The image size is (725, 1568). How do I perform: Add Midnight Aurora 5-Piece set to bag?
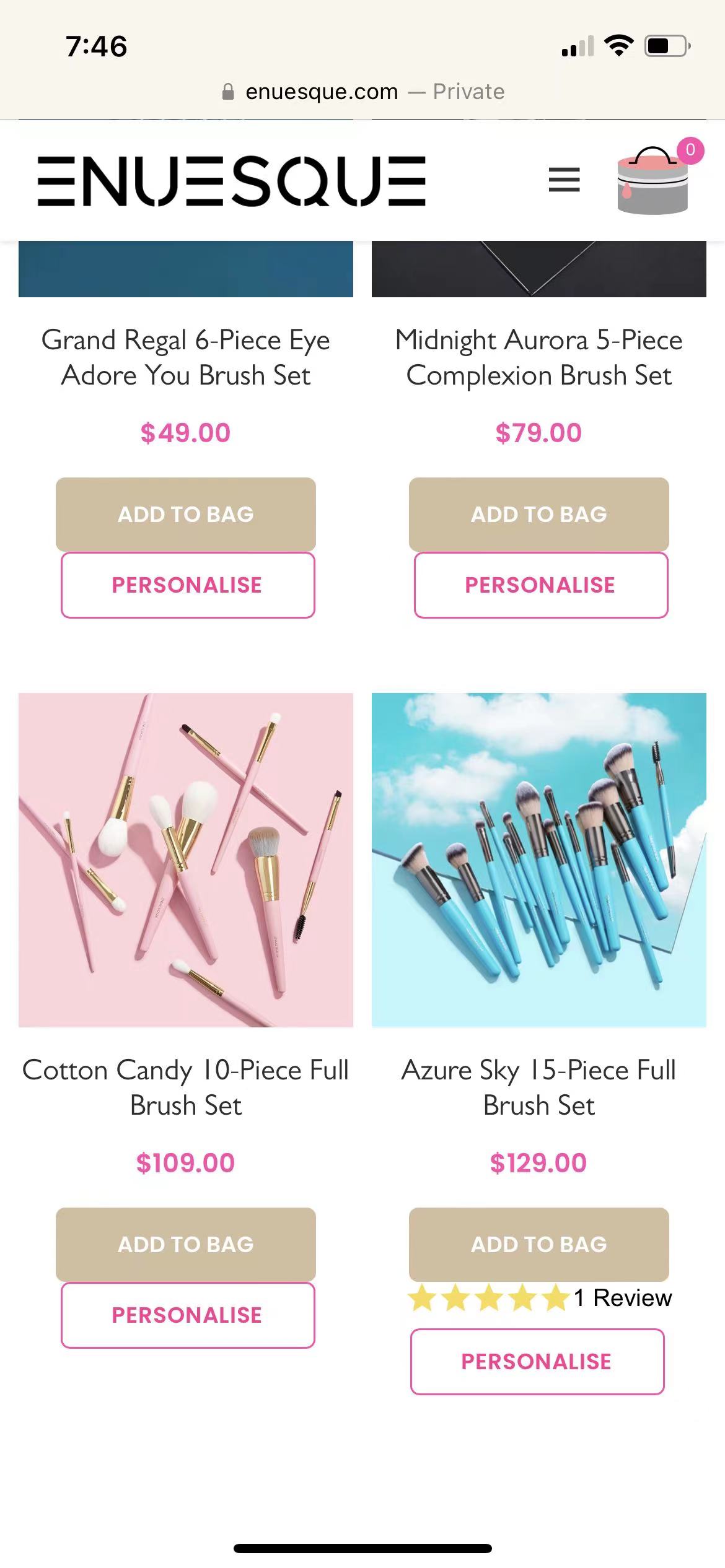pyautogui.click(x=538, y=514)
